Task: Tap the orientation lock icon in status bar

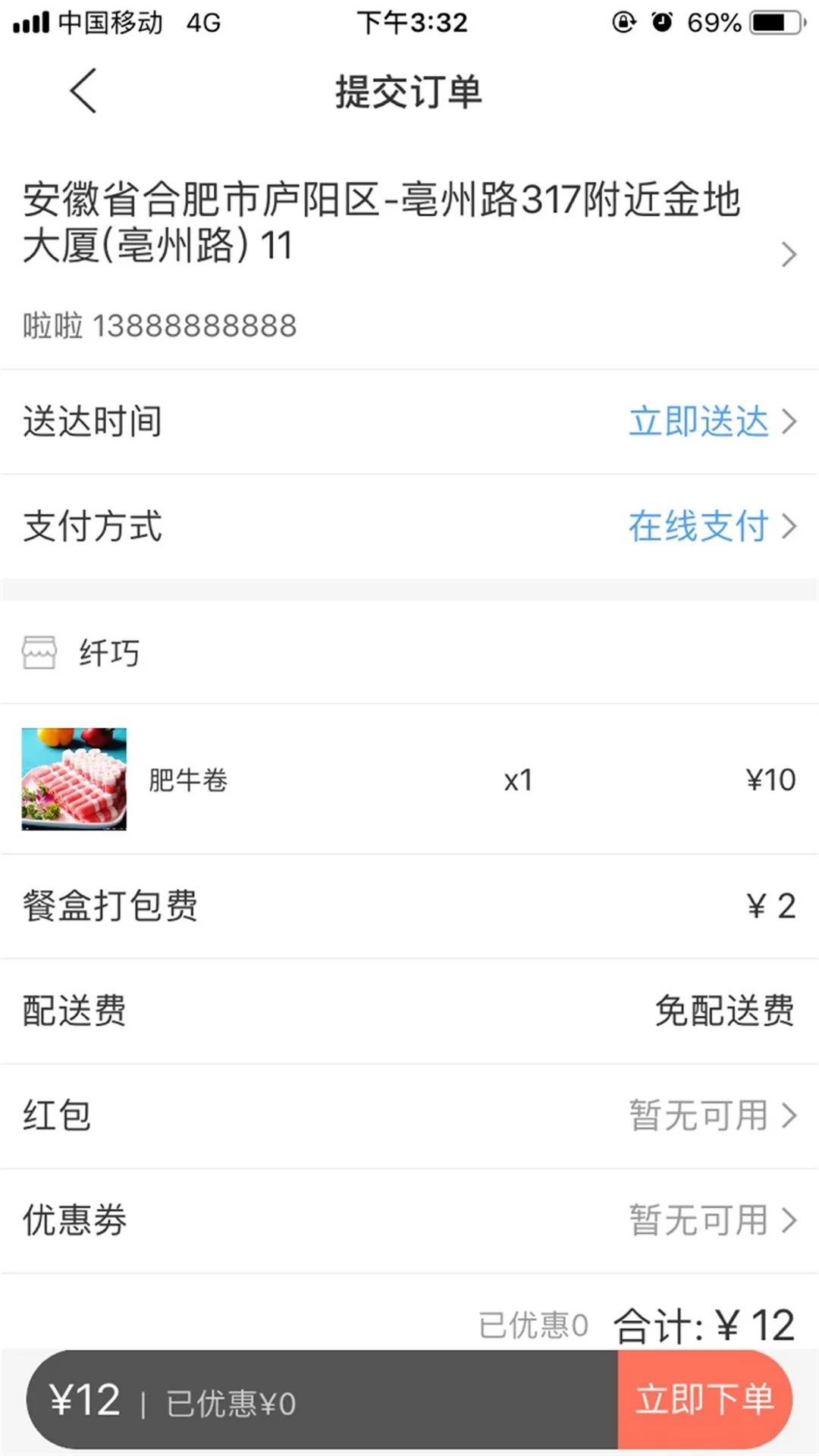Action: click(623, 21)
